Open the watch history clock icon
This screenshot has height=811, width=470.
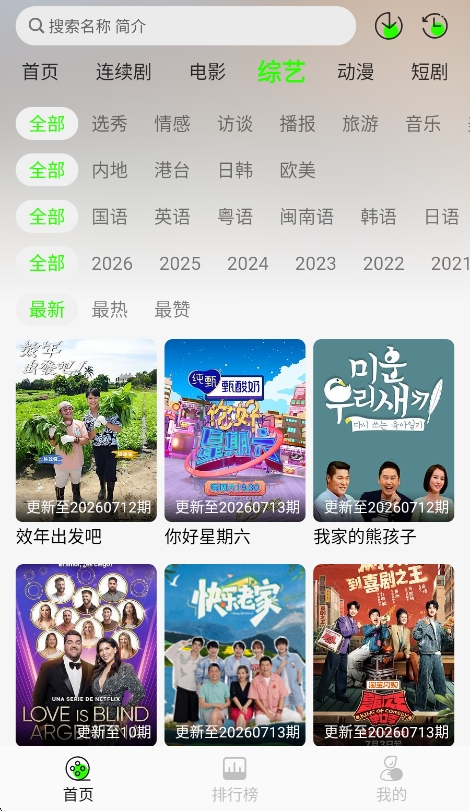point(435,26)
